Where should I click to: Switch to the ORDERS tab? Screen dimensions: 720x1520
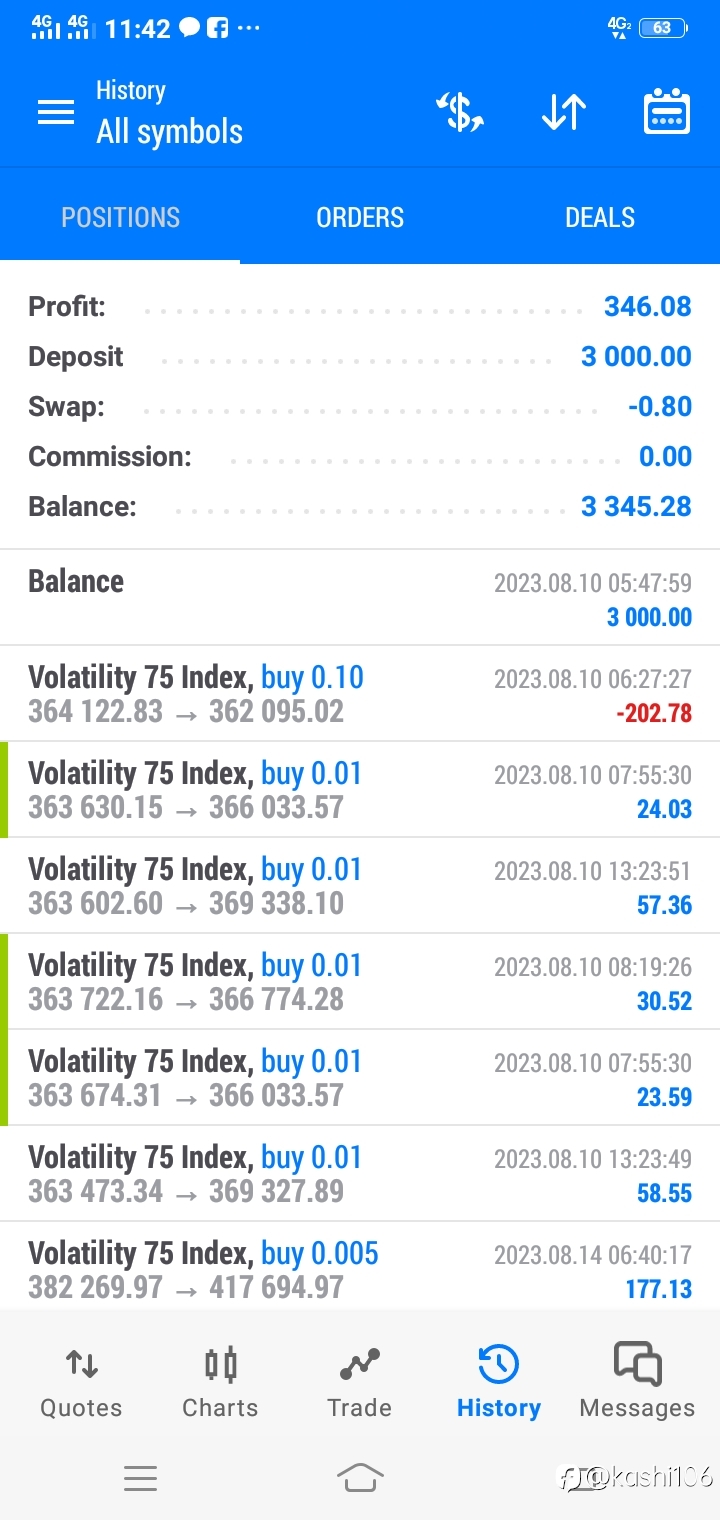pos(360,218)
